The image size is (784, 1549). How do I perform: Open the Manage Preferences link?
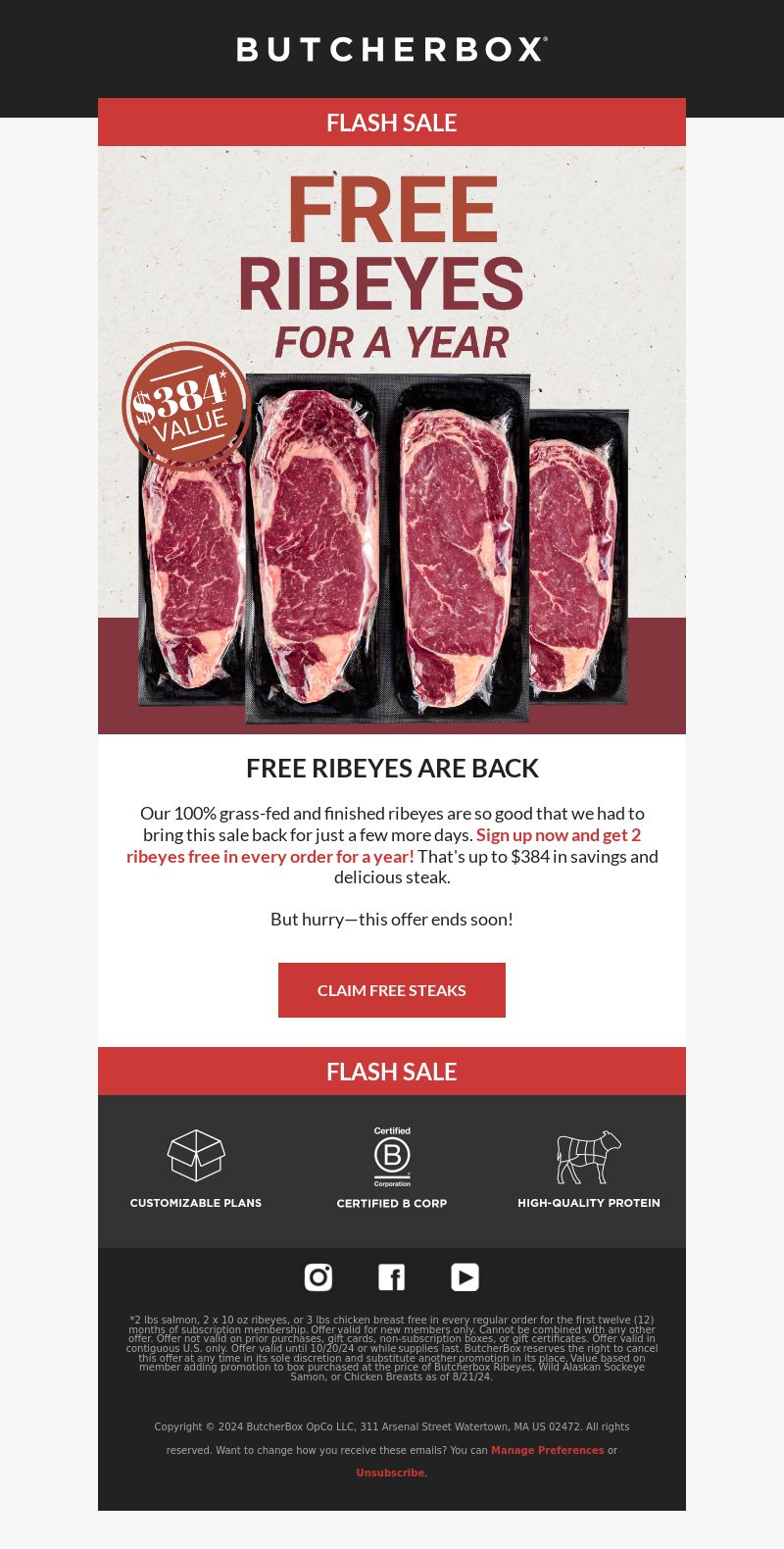548,1450
